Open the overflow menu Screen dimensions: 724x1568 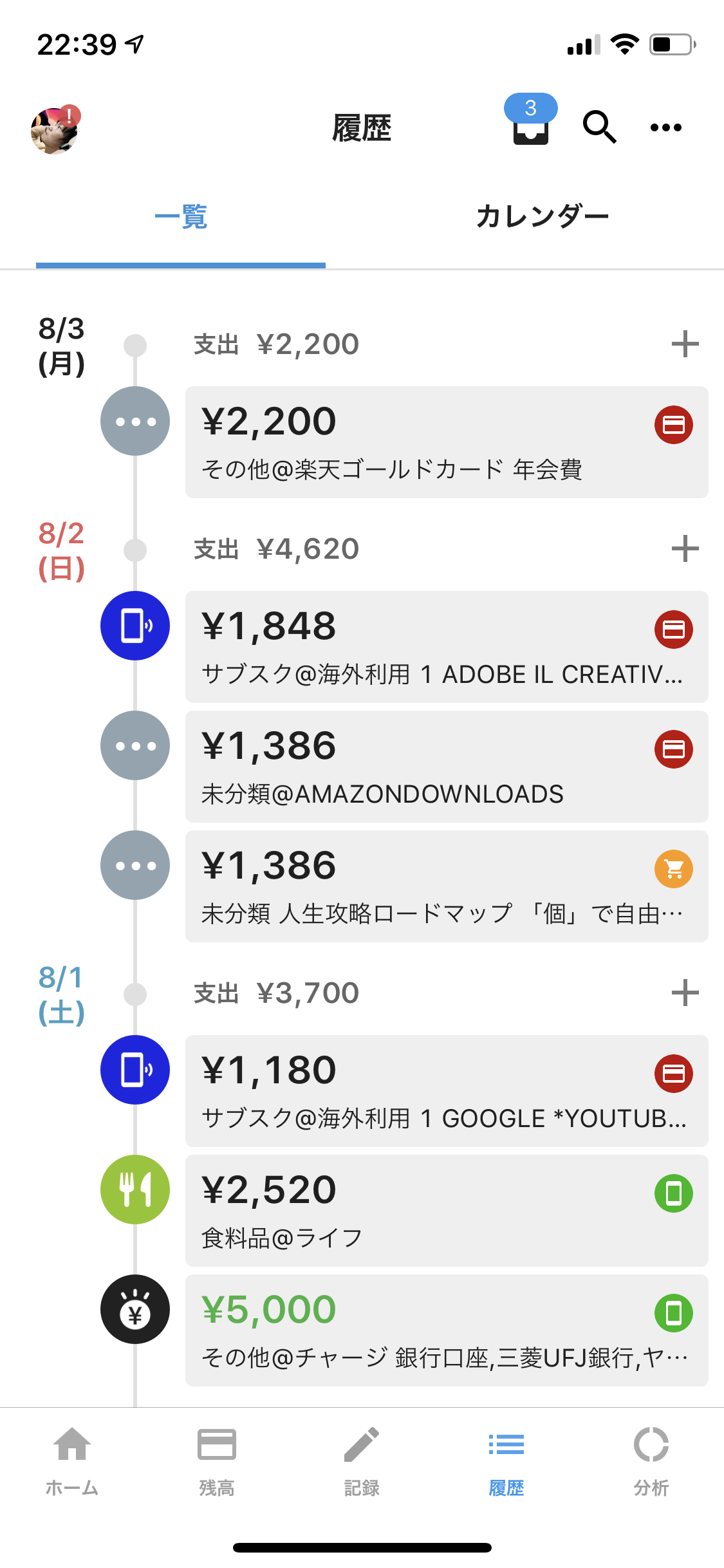coord(666,127)
